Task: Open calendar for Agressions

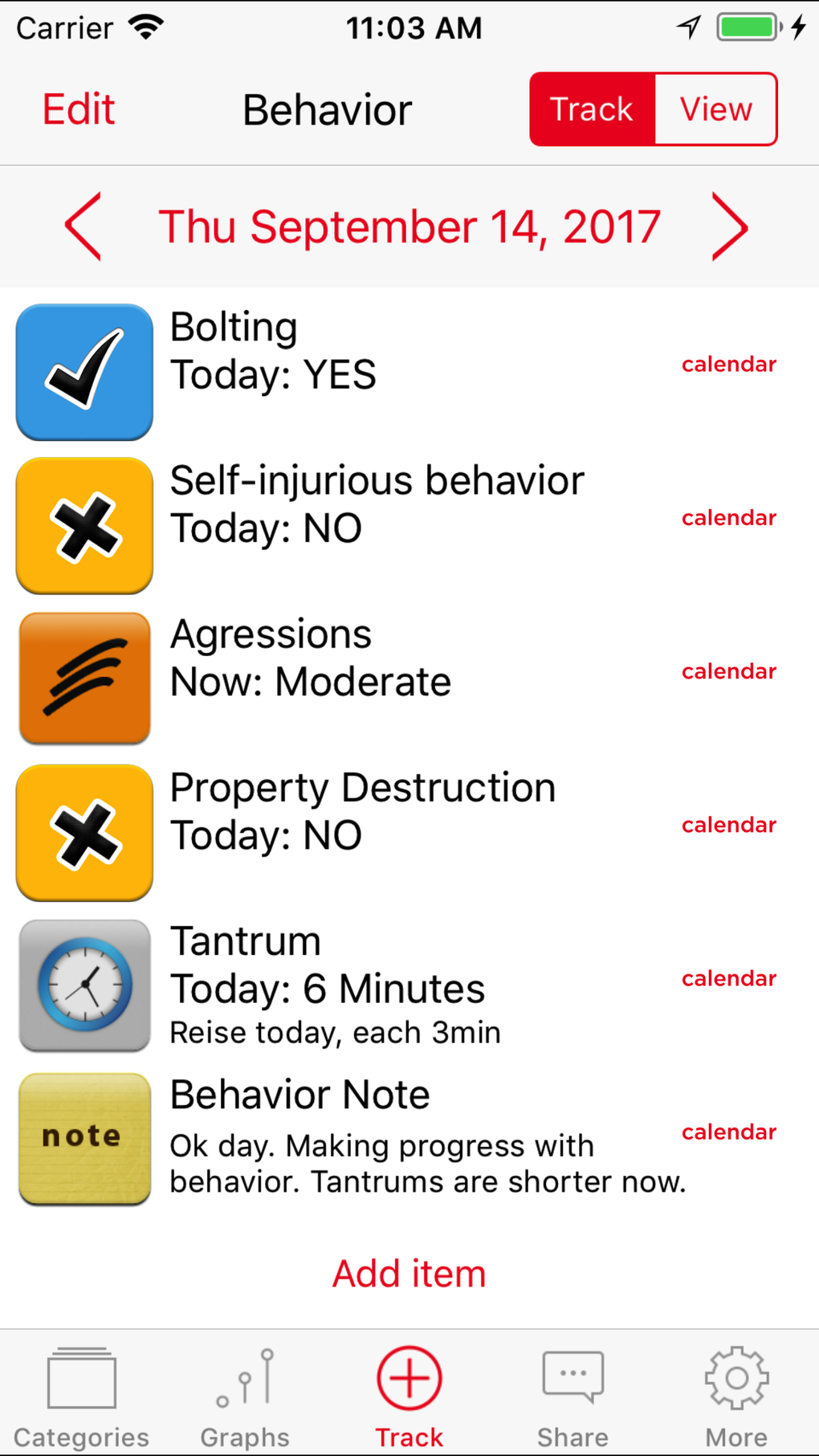Action: pos(729,671)
